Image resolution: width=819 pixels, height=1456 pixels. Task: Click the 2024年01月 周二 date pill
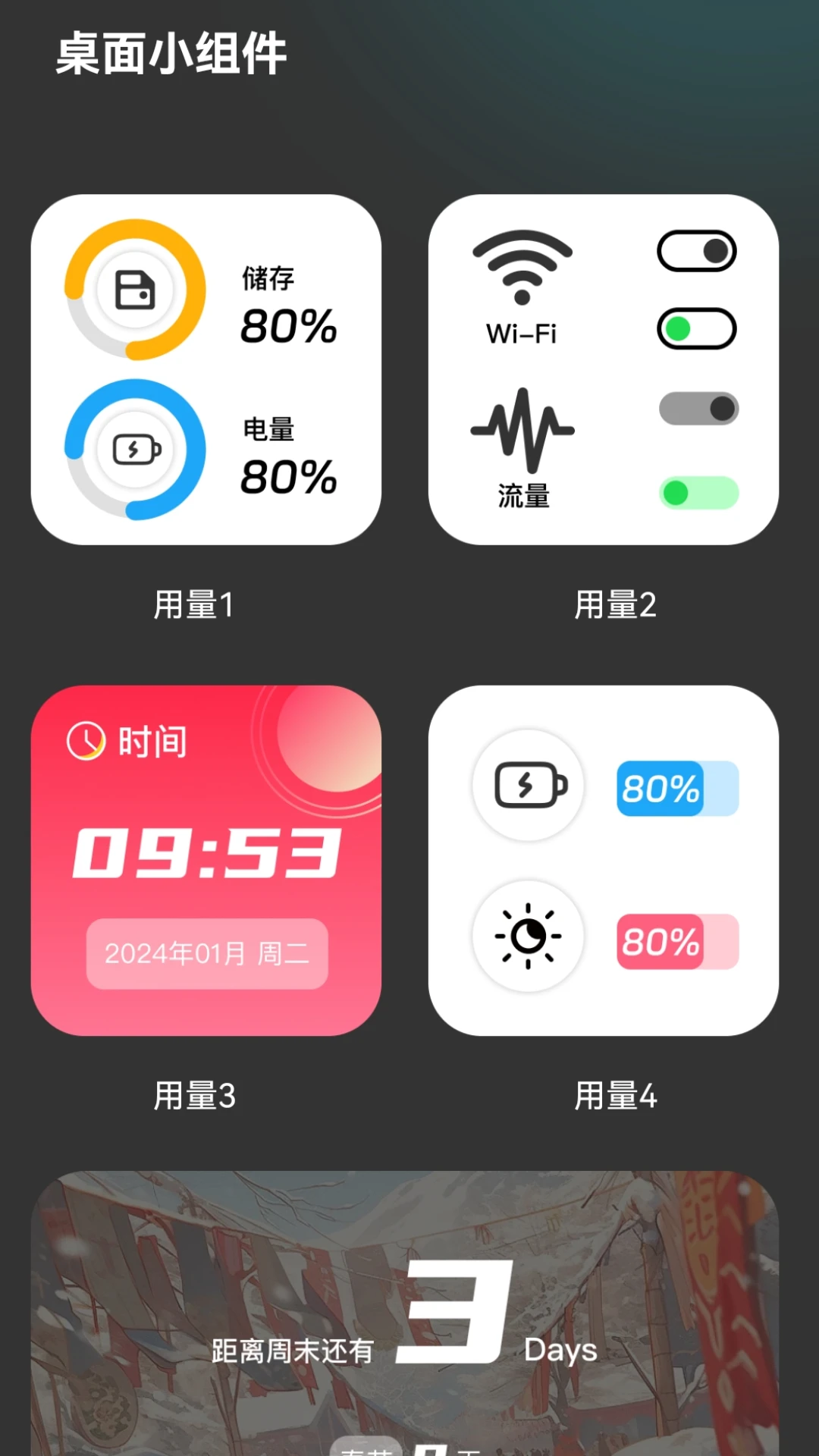(x=206, y=954)
